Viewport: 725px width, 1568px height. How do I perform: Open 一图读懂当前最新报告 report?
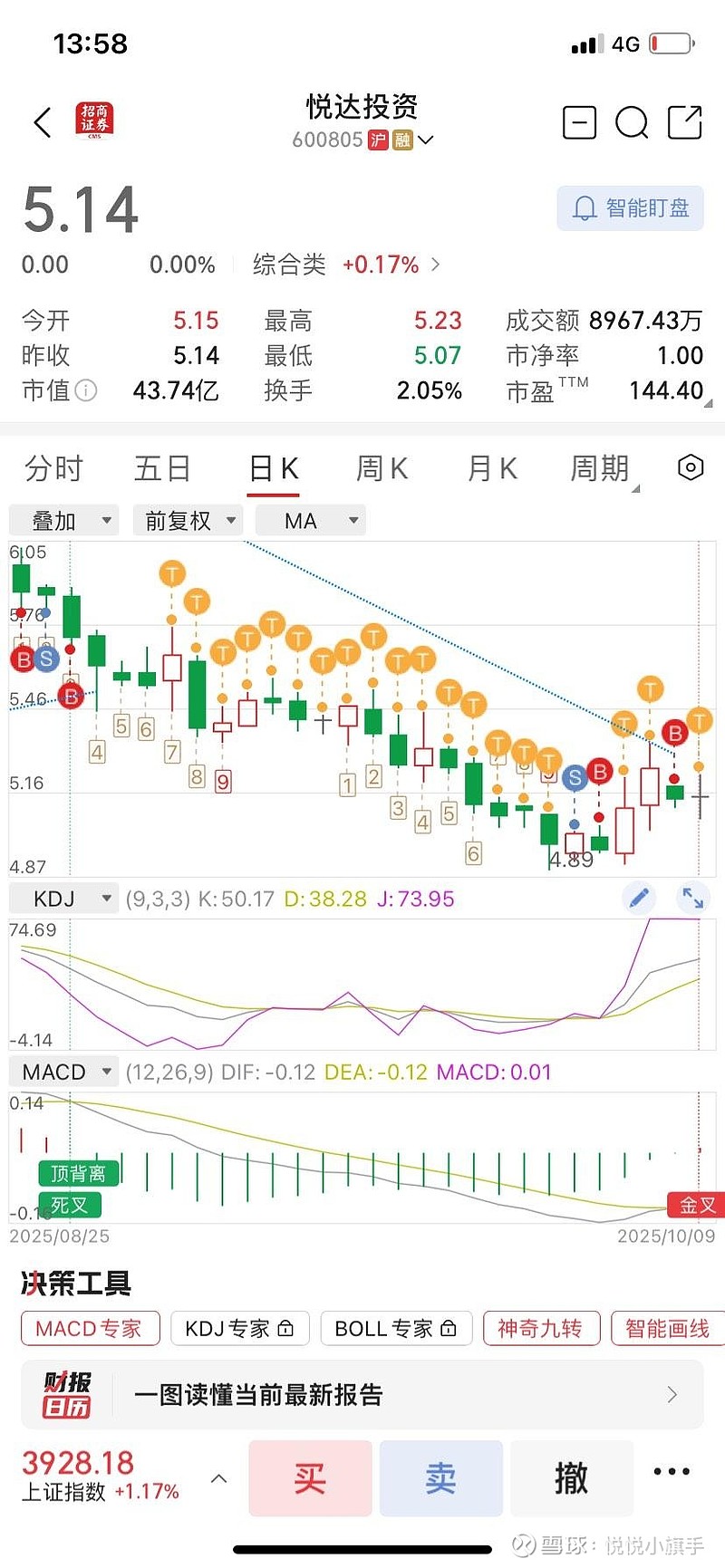(x=362, y=1394)
